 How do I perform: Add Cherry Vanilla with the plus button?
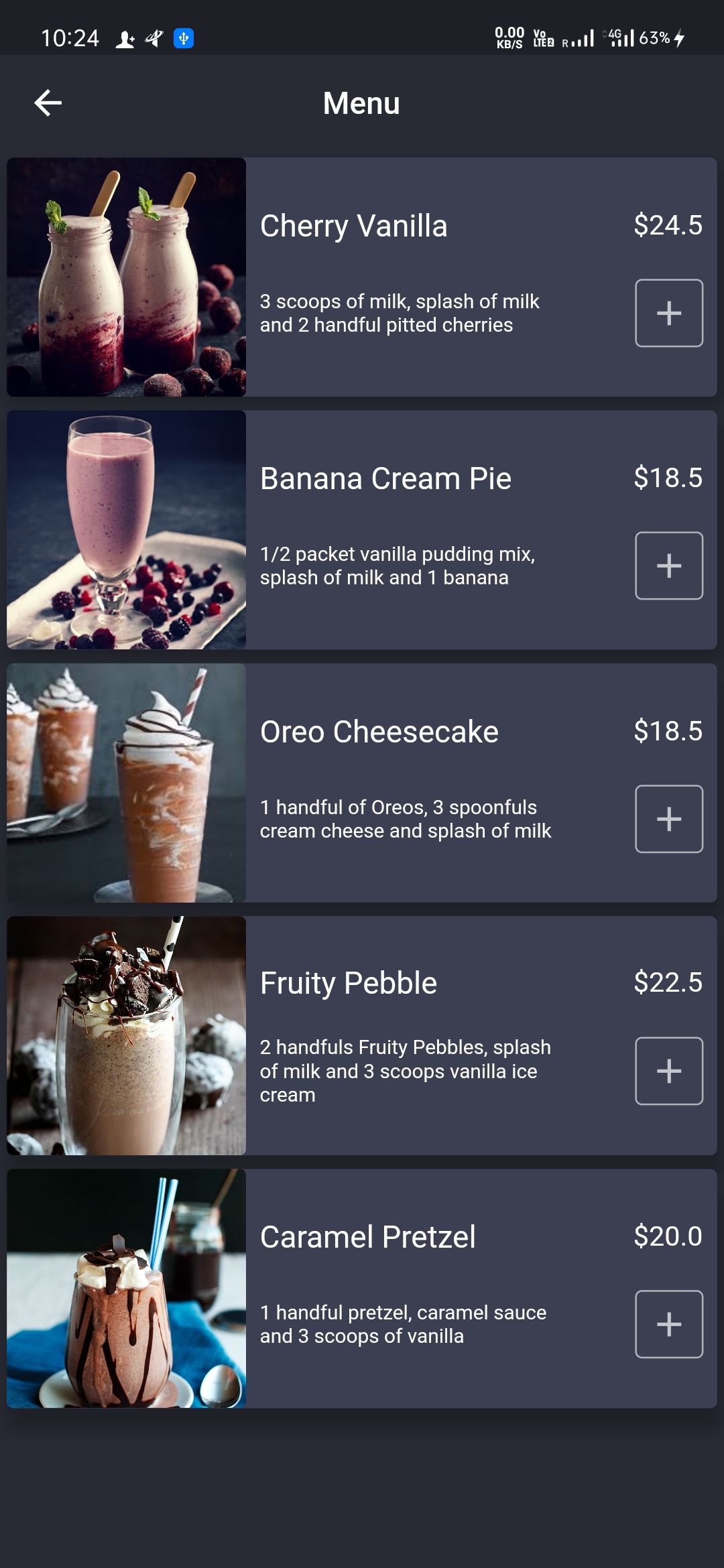[668, 313]
